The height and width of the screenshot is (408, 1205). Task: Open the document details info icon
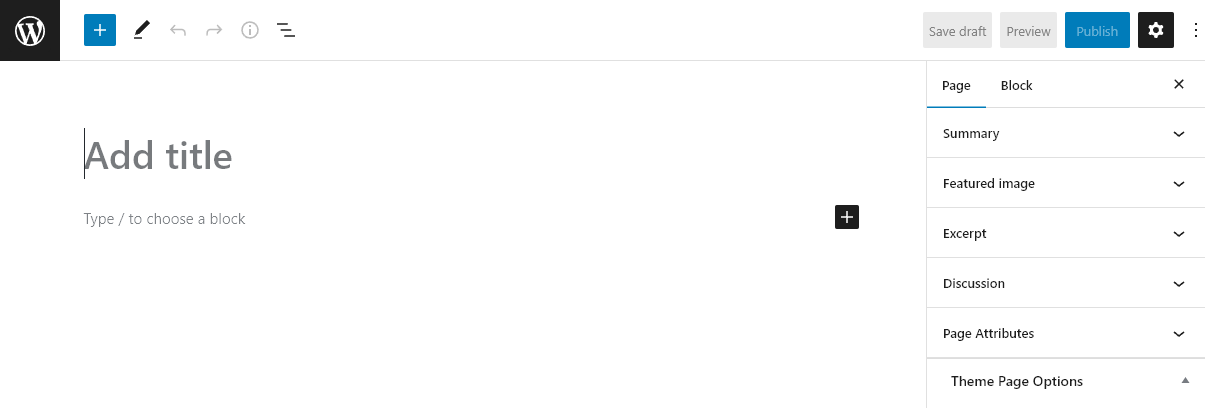(x=250, y=30)
